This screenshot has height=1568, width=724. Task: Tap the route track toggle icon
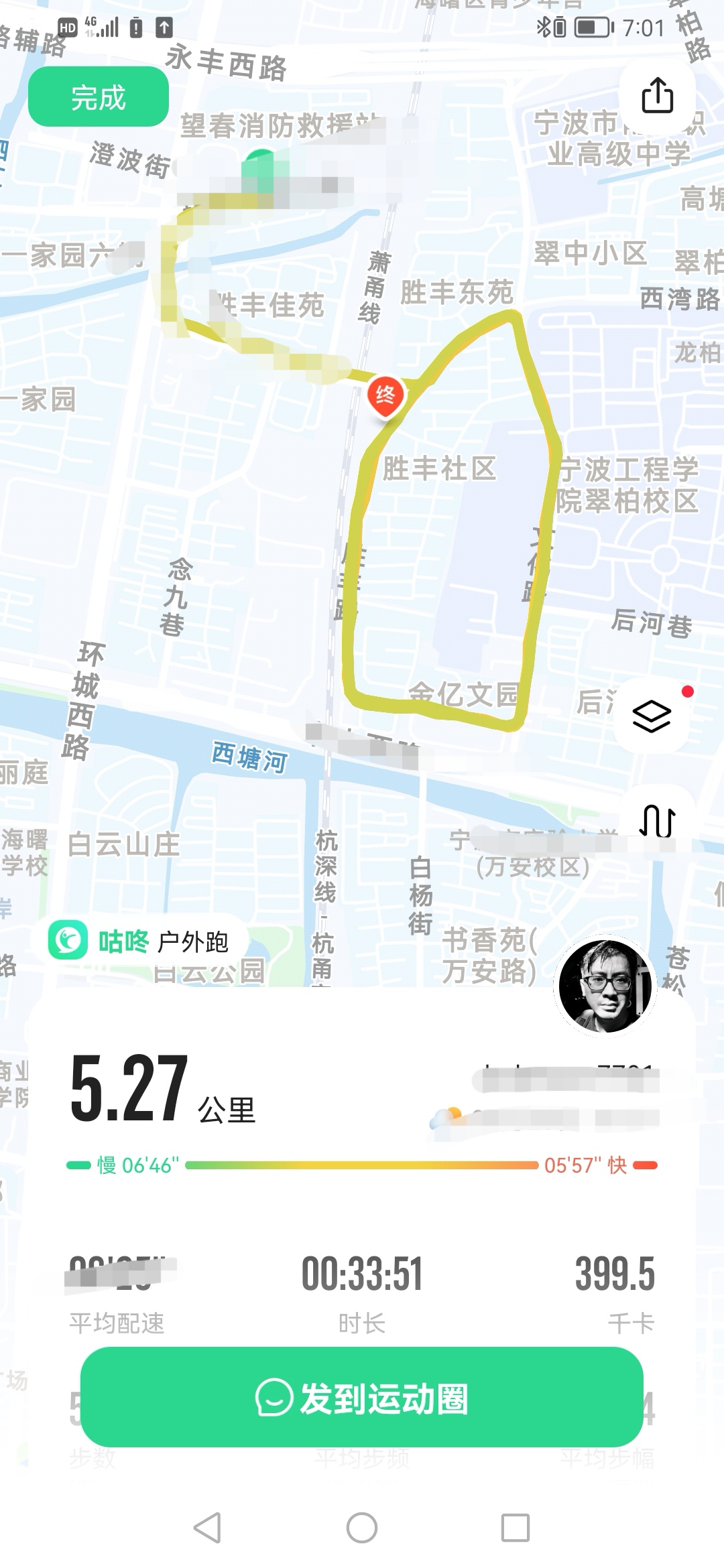(x=657, y=820)
